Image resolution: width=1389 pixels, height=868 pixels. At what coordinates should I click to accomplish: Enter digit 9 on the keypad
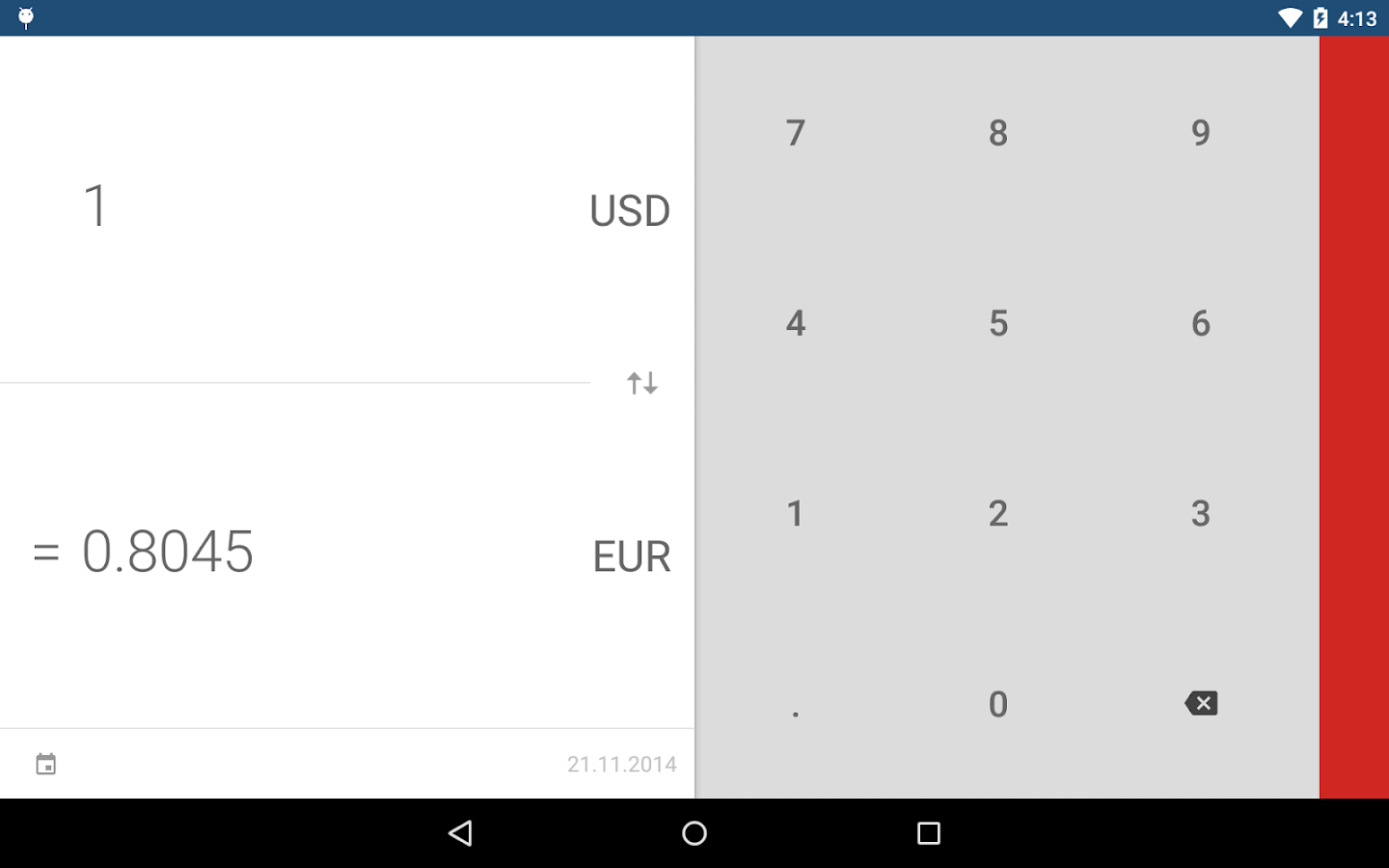click(1201, 132)
